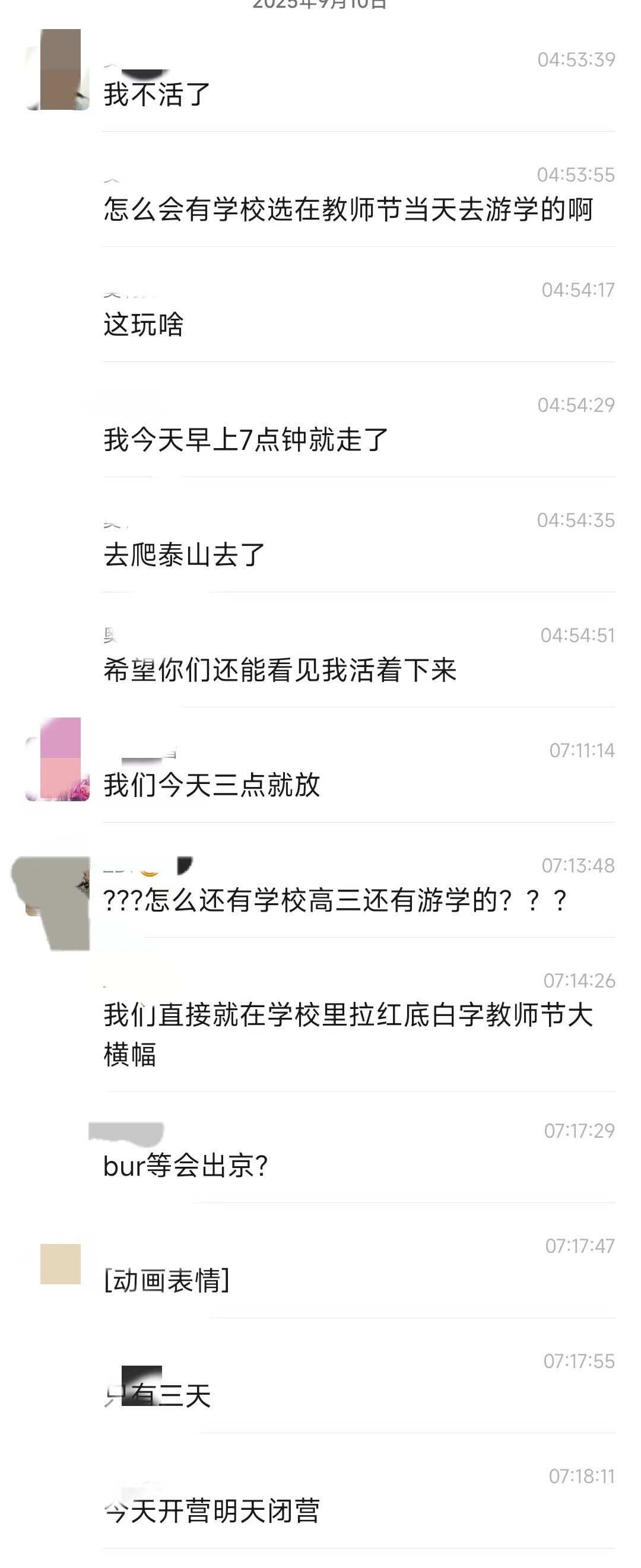Viewport: 641px width, 1568px height.
Task: Jump to the message "这玩啥"
Action: pyautogui.click(x=144, y=325)
